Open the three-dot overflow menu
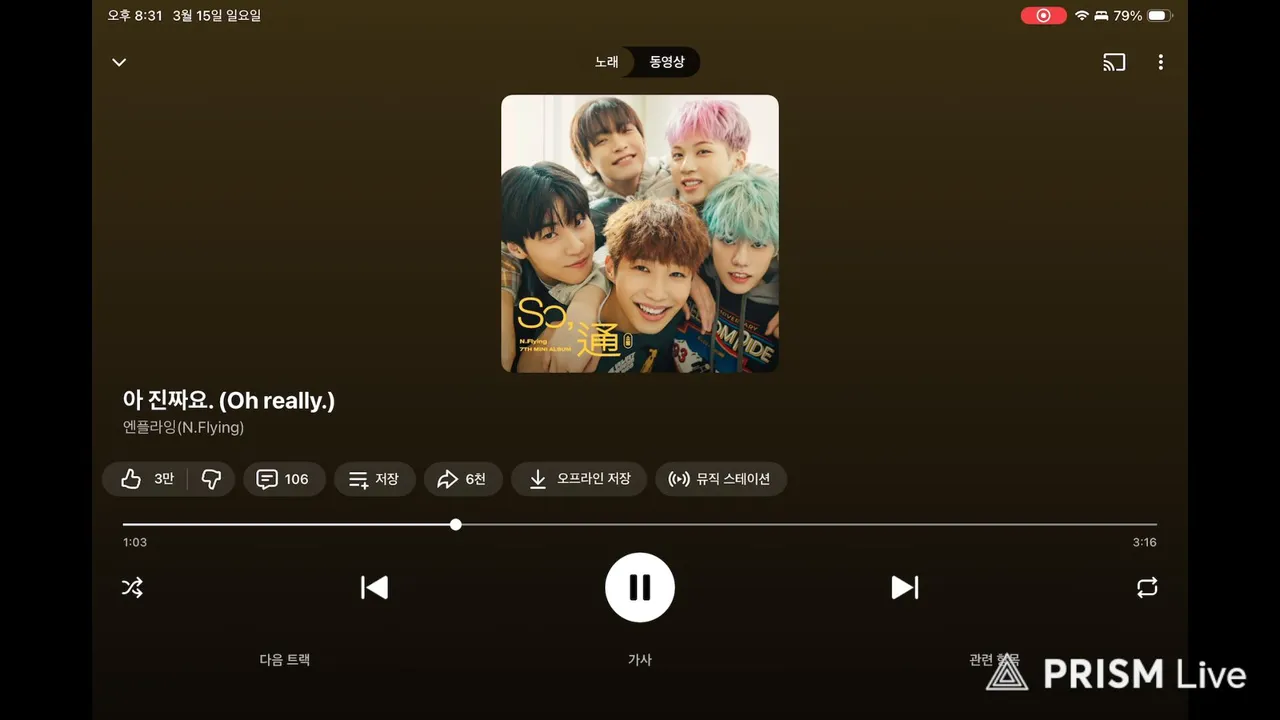Viewport: 1280px width, 720px height. pyautogui.click(x=1160, y=62)
